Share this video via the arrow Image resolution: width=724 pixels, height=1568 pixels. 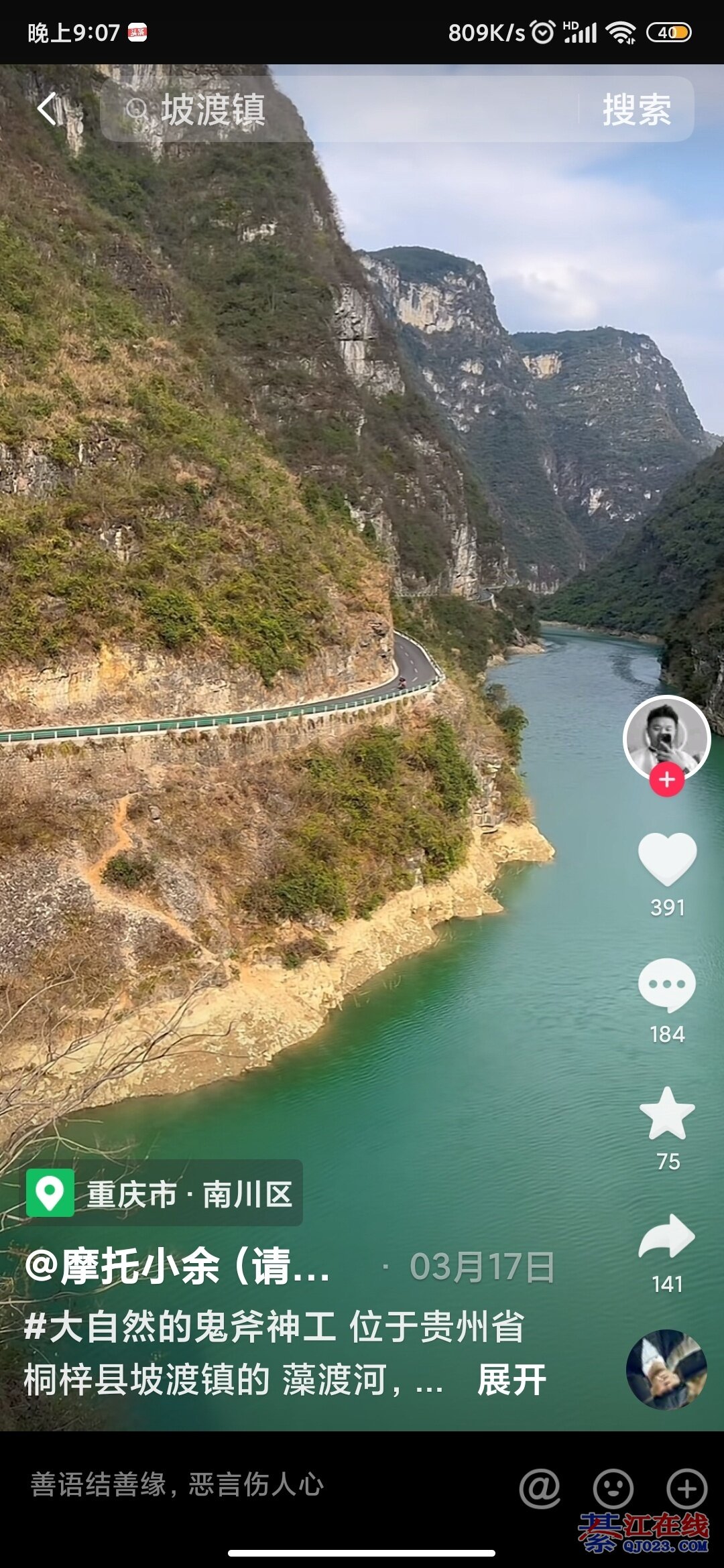point(667,1237)
